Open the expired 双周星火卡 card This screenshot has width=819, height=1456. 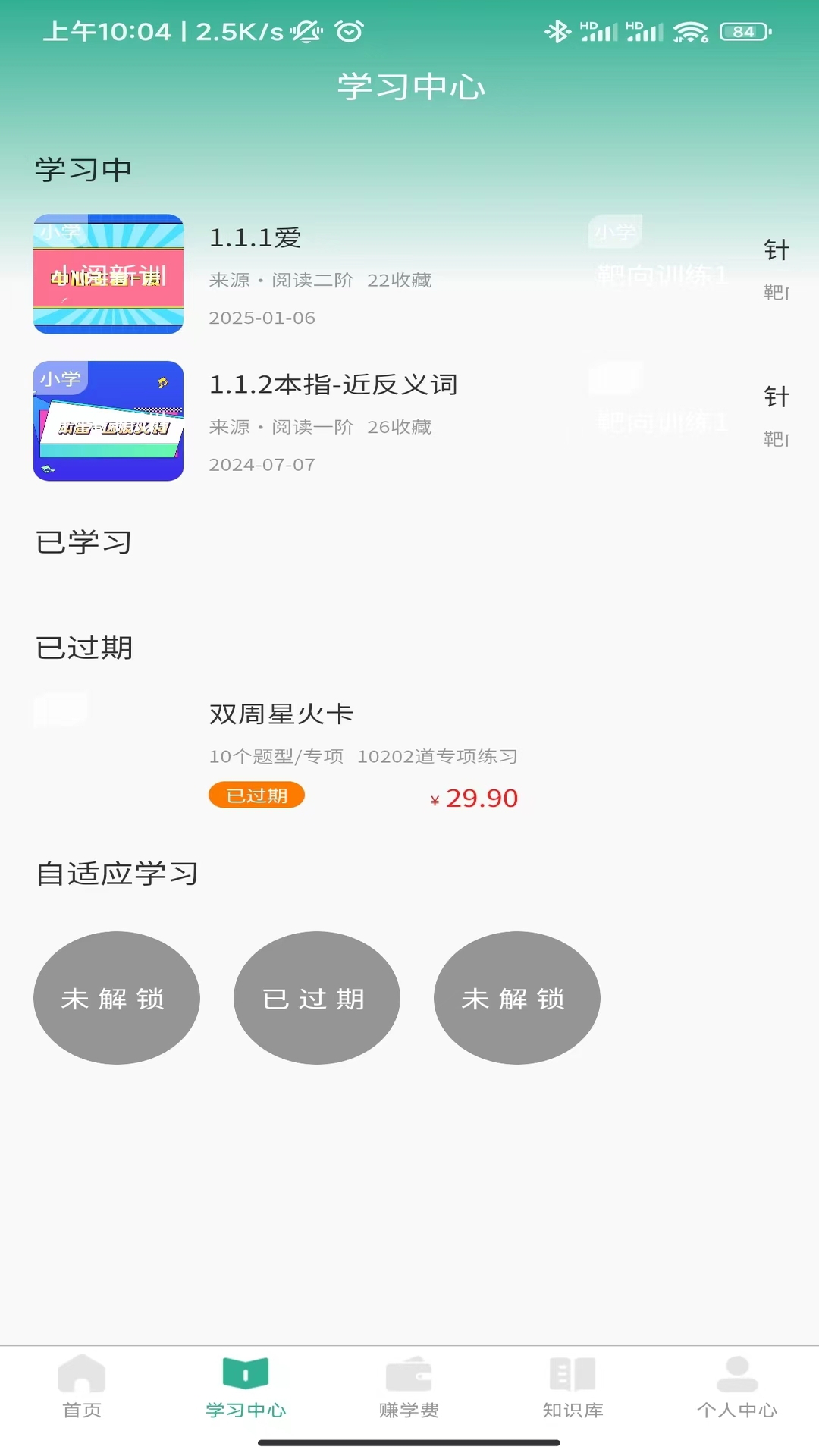click(x=281, y=714)
